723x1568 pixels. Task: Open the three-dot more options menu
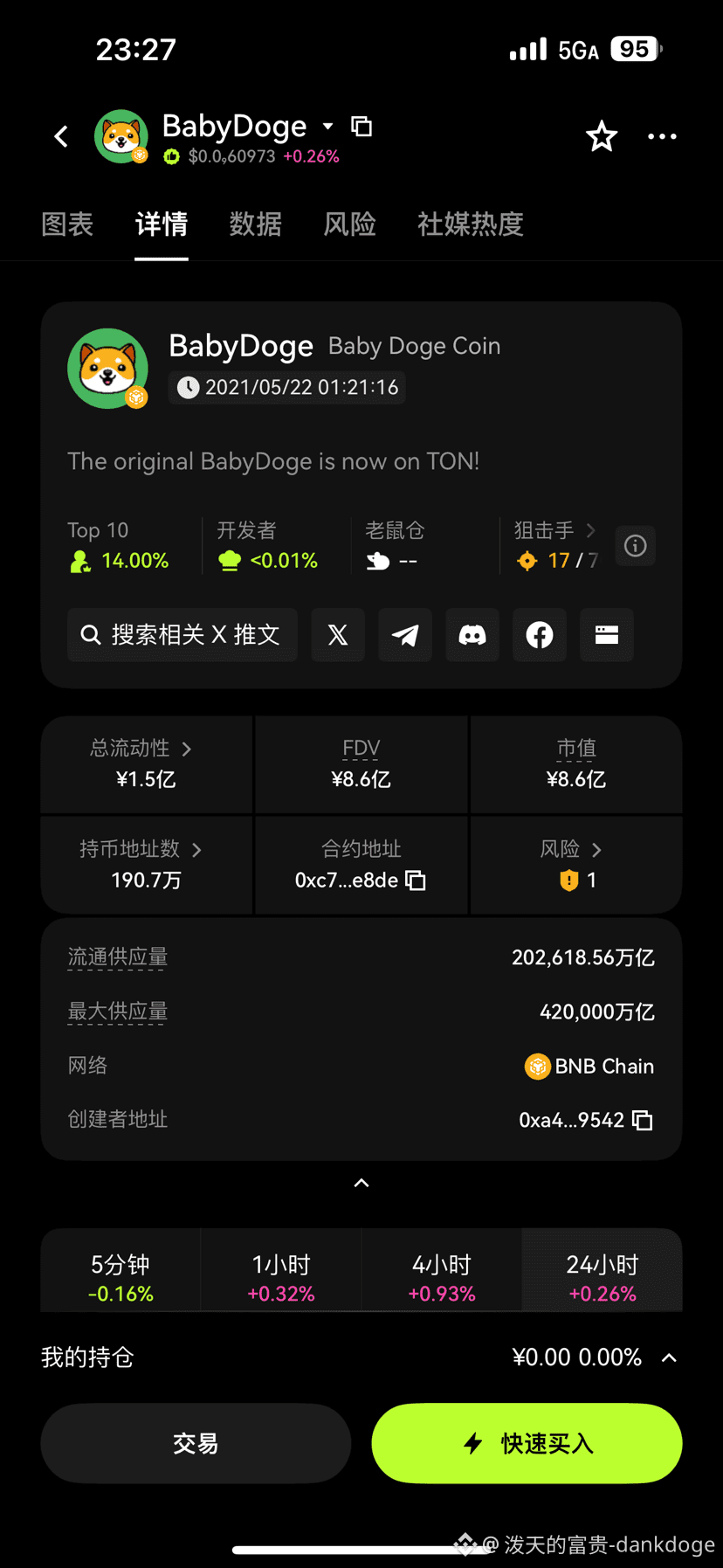pos(662,136)
